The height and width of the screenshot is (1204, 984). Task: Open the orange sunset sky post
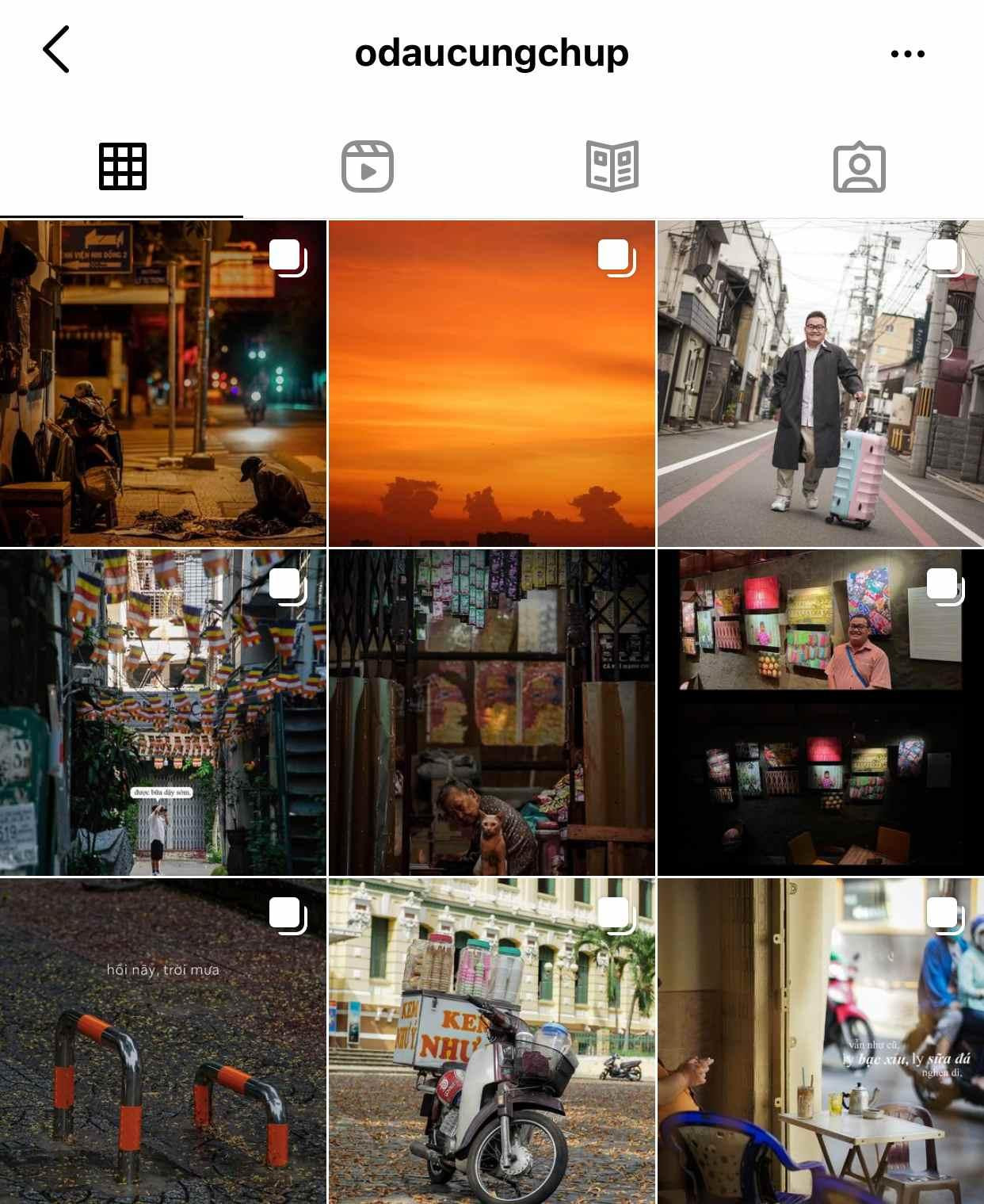click(491, 384)
